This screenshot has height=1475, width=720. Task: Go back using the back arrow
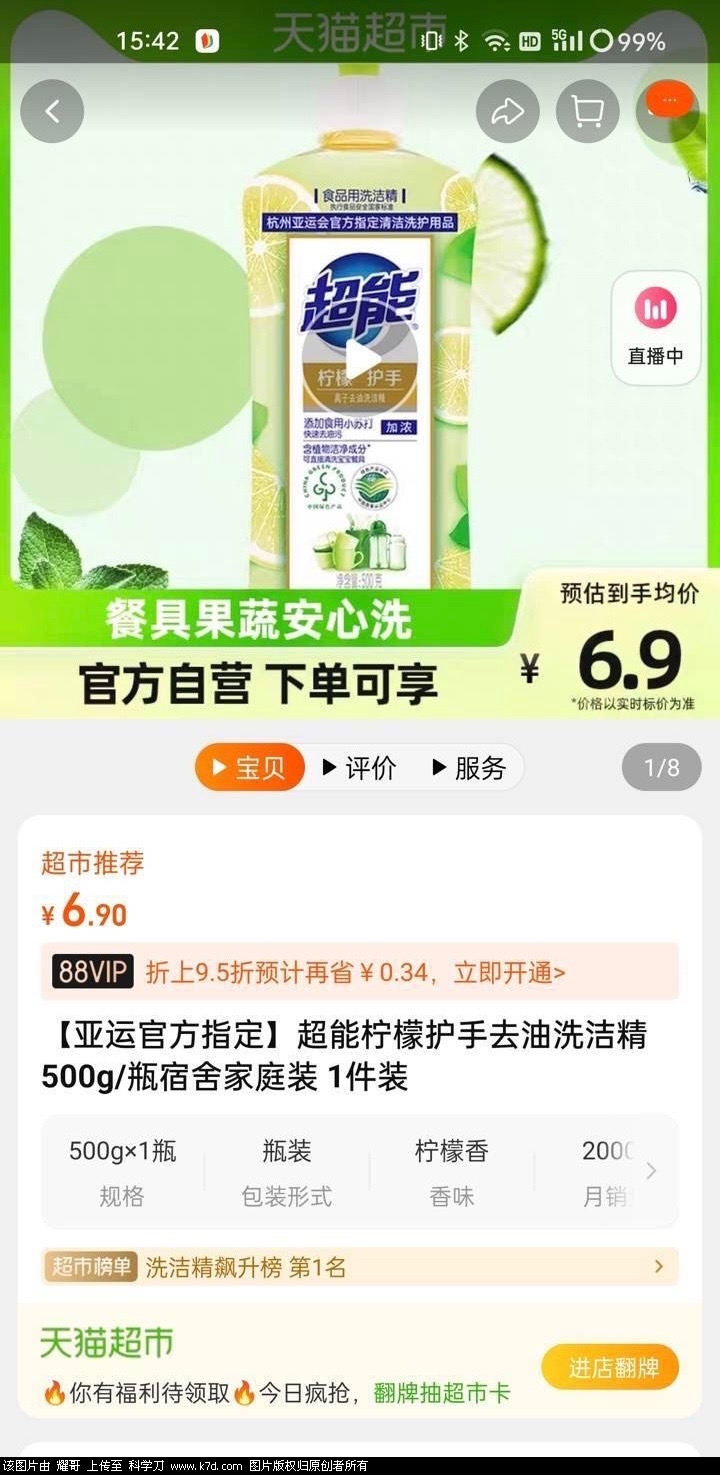tap(52, 111)
